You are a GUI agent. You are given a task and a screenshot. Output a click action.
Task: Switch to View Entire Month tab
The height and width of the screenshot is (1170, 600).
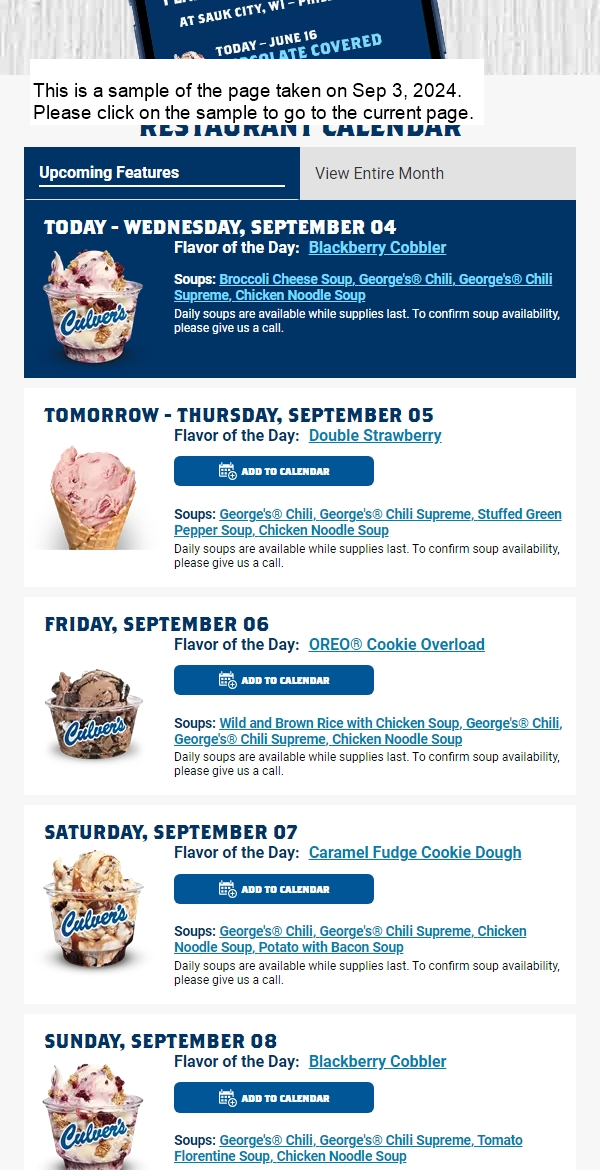pyautogui.click(x=379, y=173)
